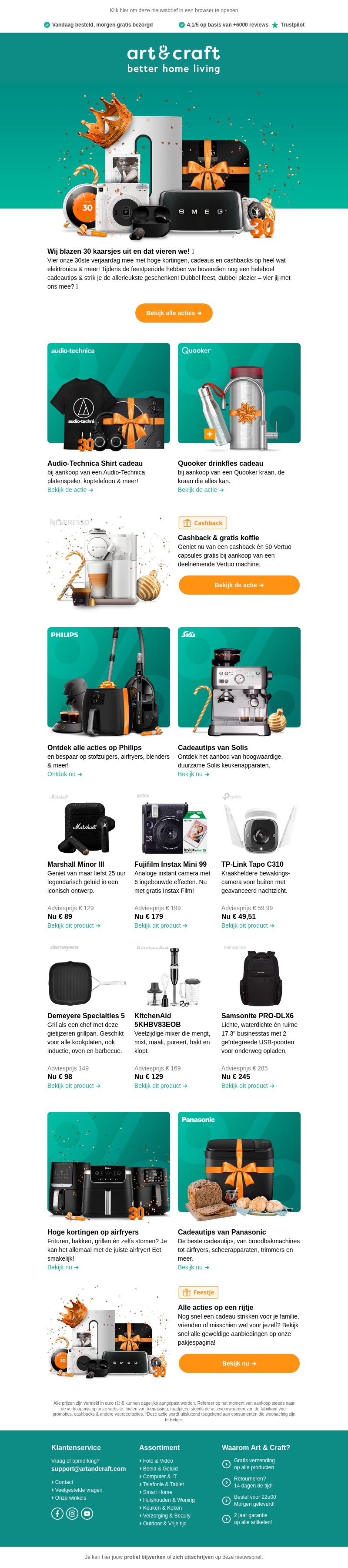
Task: Tap the Bekijk alle acties button
Action: 174,313
